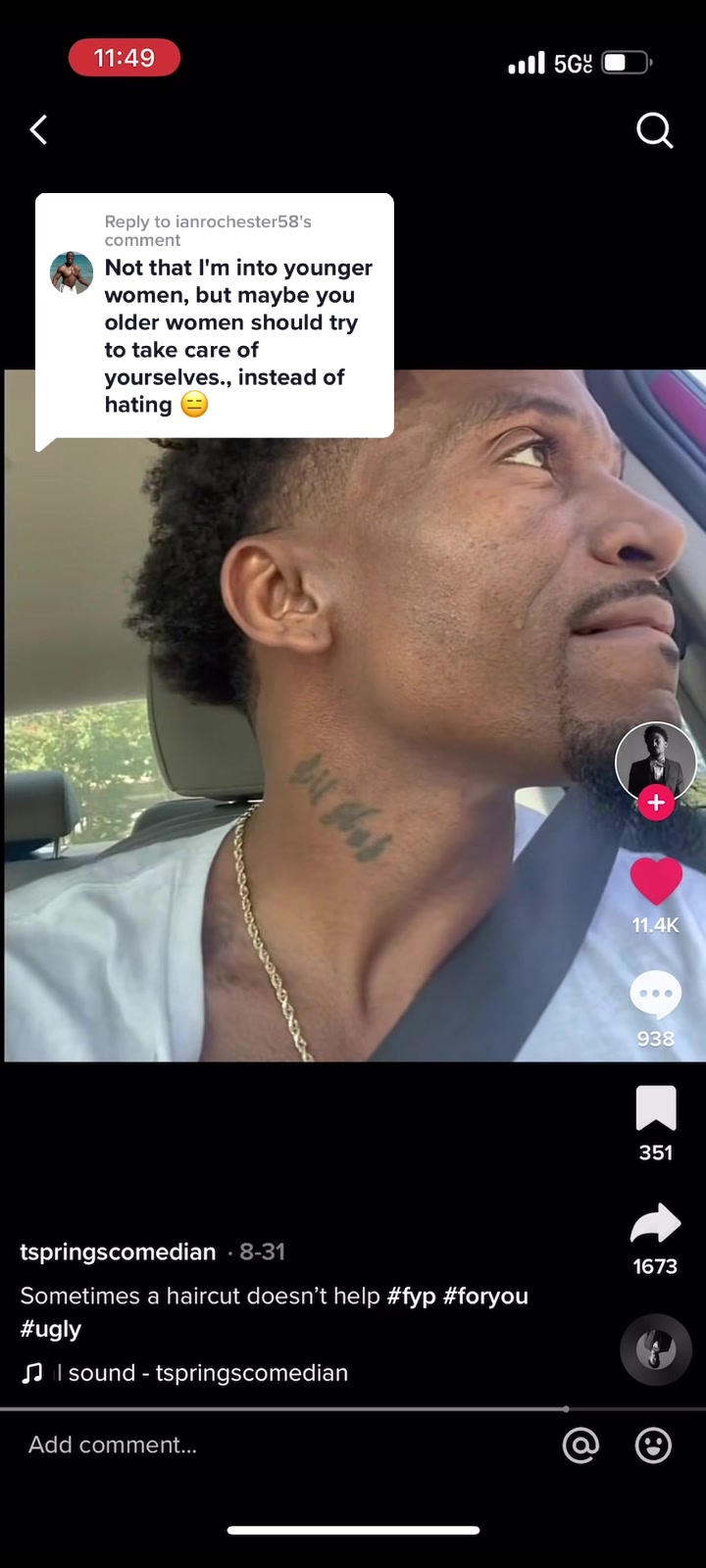Open the reply to ianrochester58's comment bubble
706x1568 pixels.
pos(215,316)
